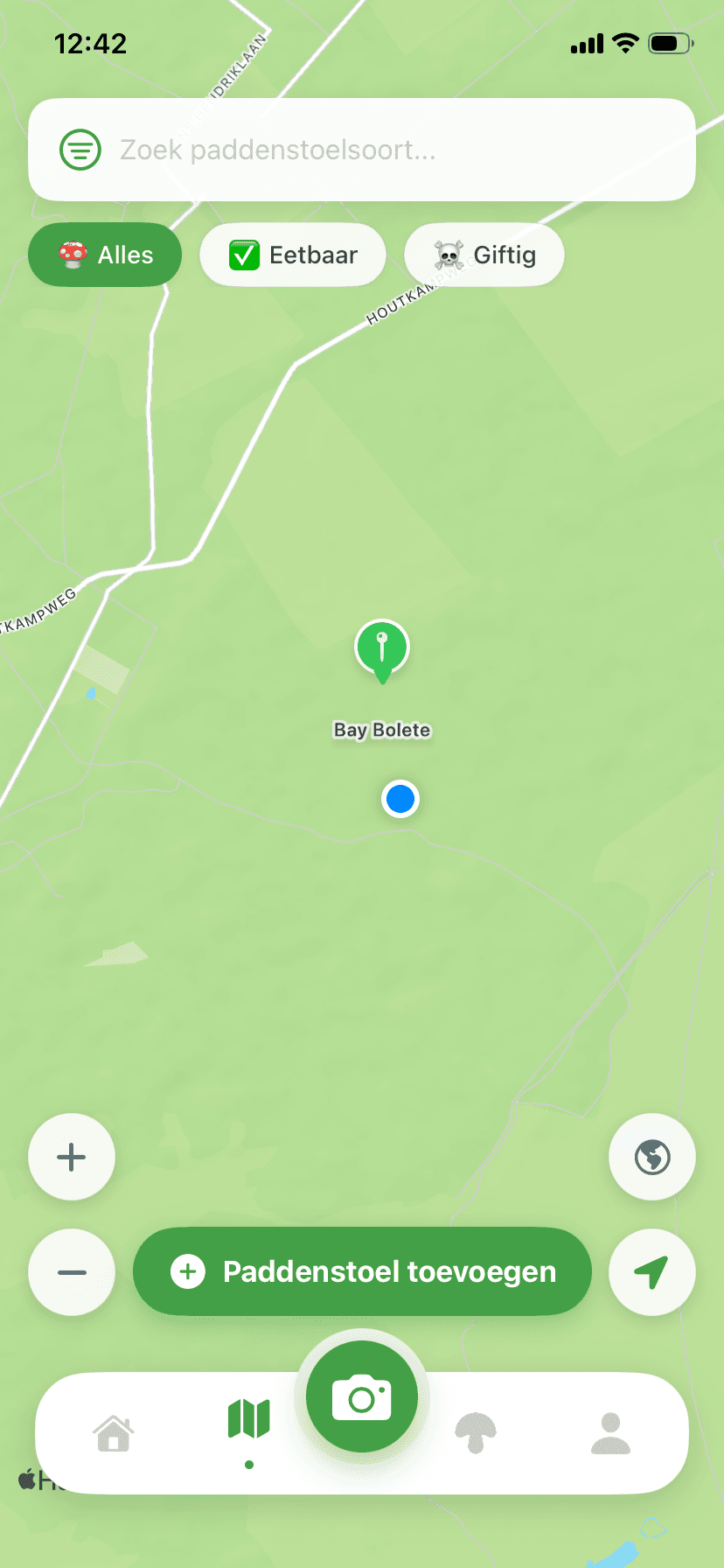Open the Bay Bolete map pin
Image resolution: width=724 pixels, height=1568 pixels.
[382, 650]
